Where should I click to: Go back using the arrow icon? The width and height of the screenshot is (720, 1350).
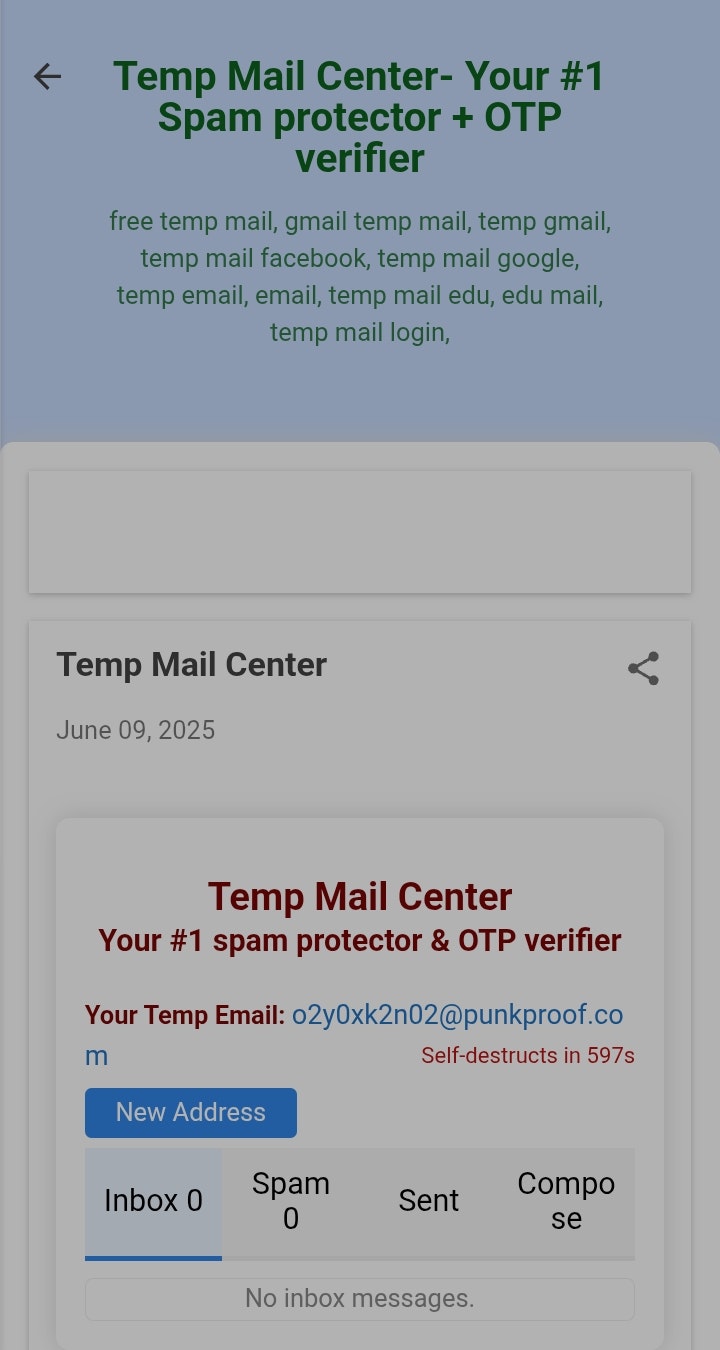point(47,76)
